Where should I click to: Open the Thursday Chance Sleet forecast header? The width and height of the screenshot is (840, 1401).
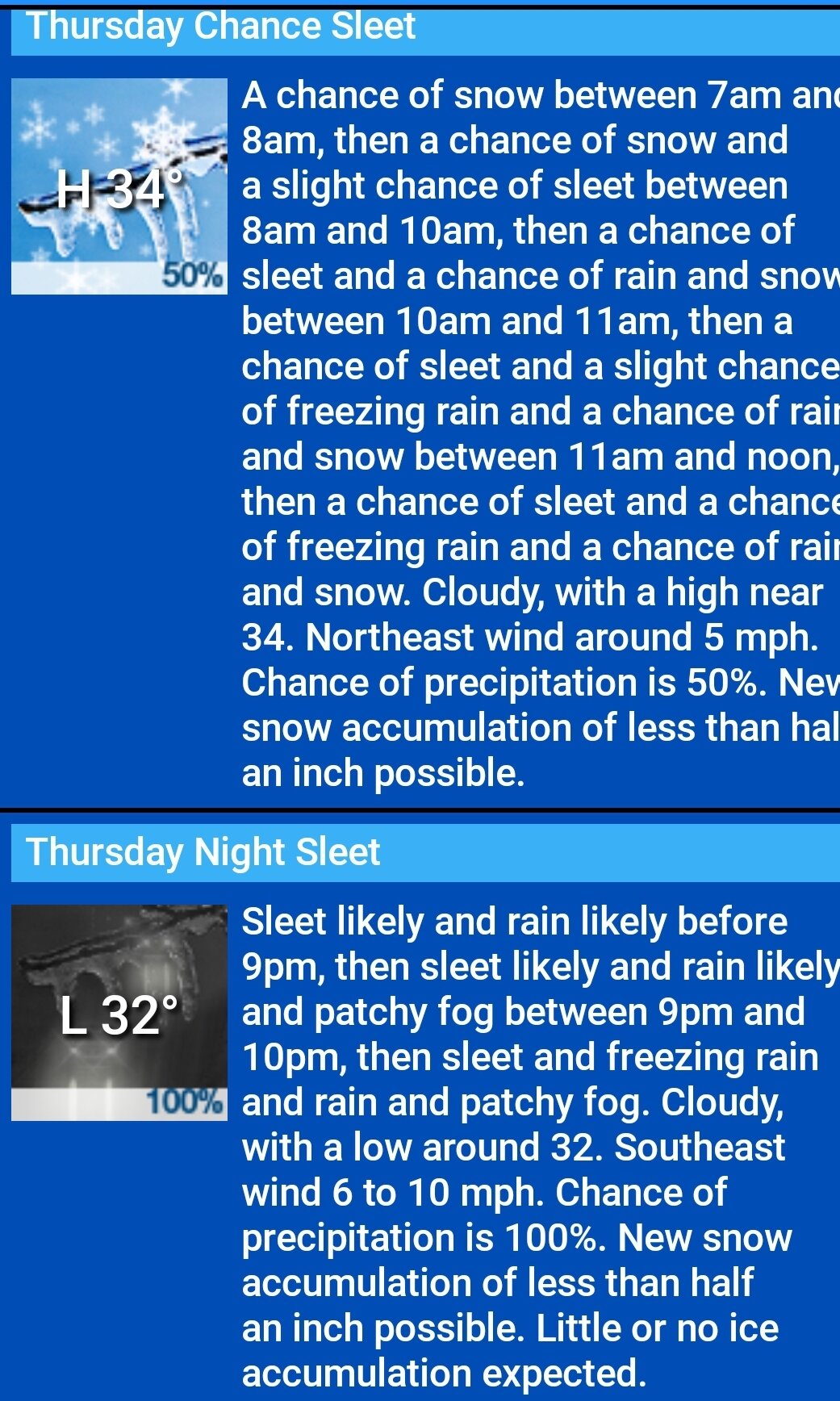click(x=425, y=31)
